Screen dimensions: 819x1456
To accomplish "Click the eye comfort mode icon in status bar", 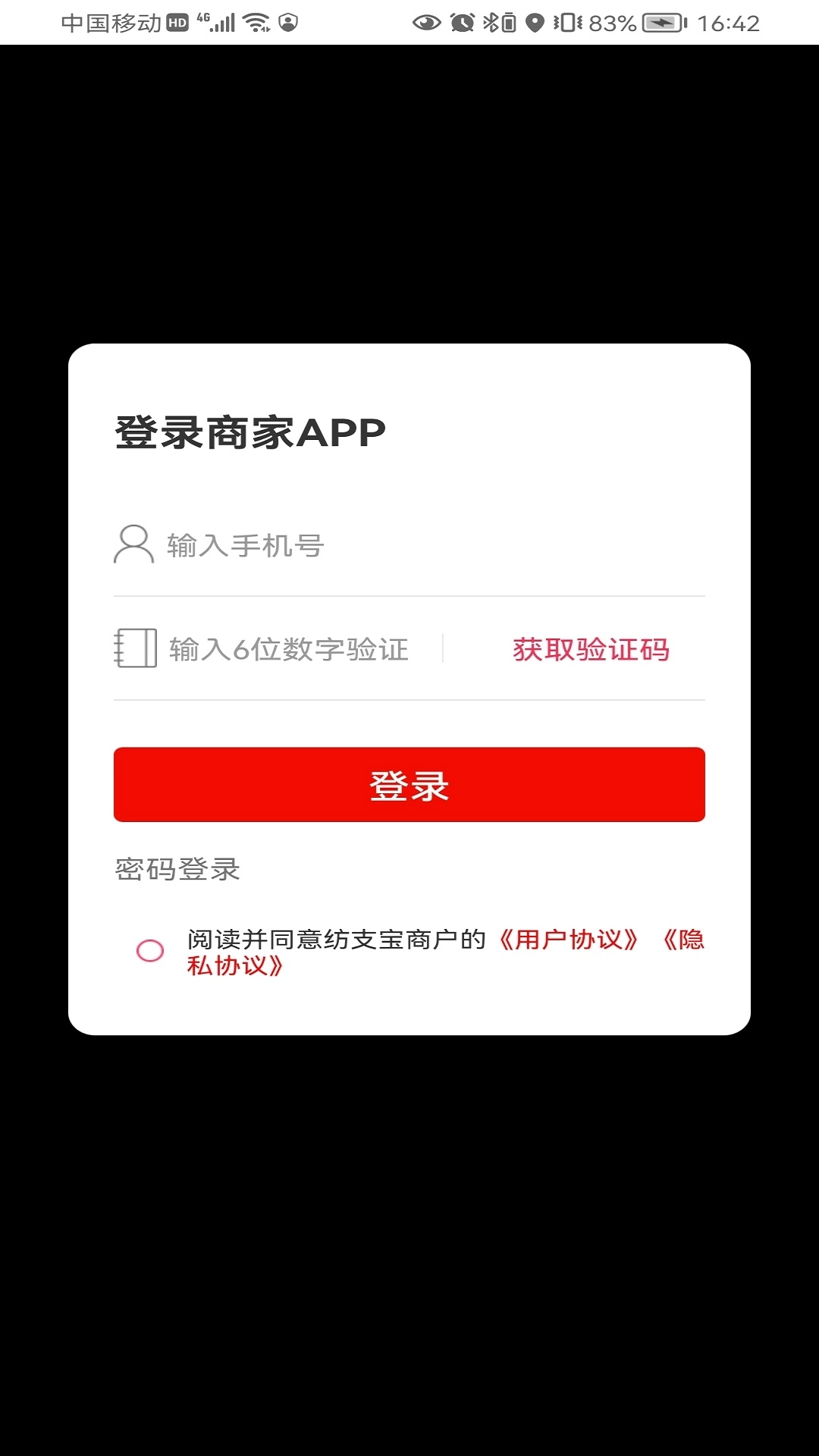I will click(x=426, y=23).
